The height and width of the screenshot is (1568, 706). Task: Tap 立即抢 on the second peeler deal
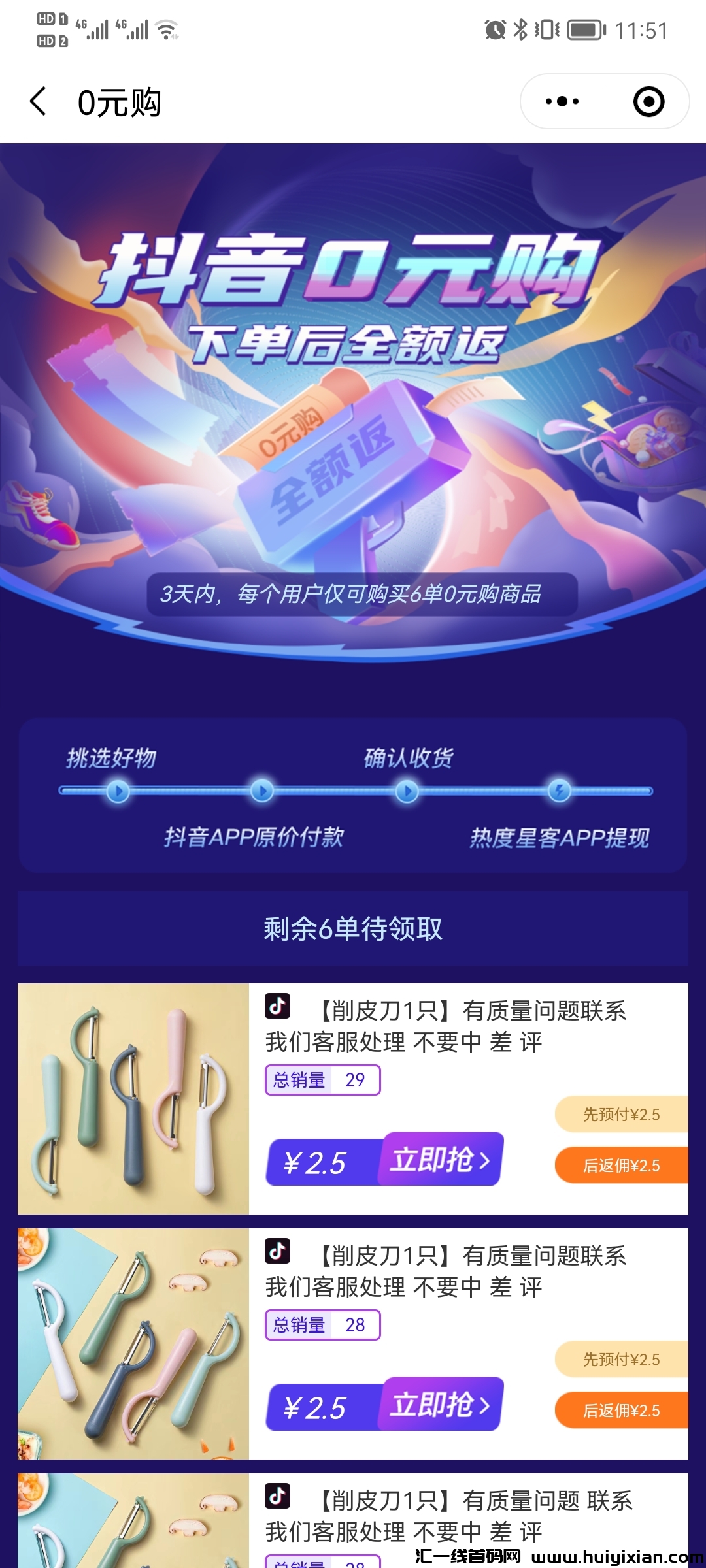tap(437, 1406)
